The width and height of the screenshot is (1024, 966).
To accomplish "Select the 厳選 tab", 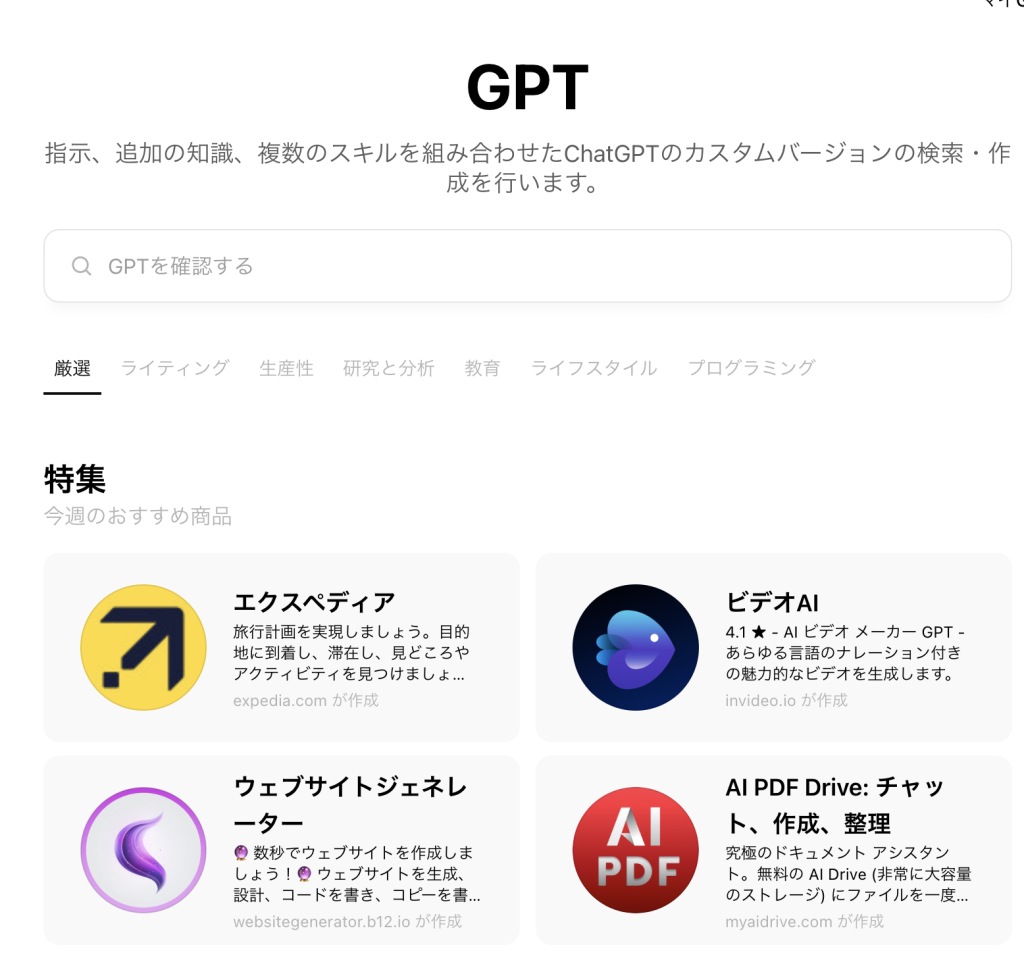I will click(72, 368).
